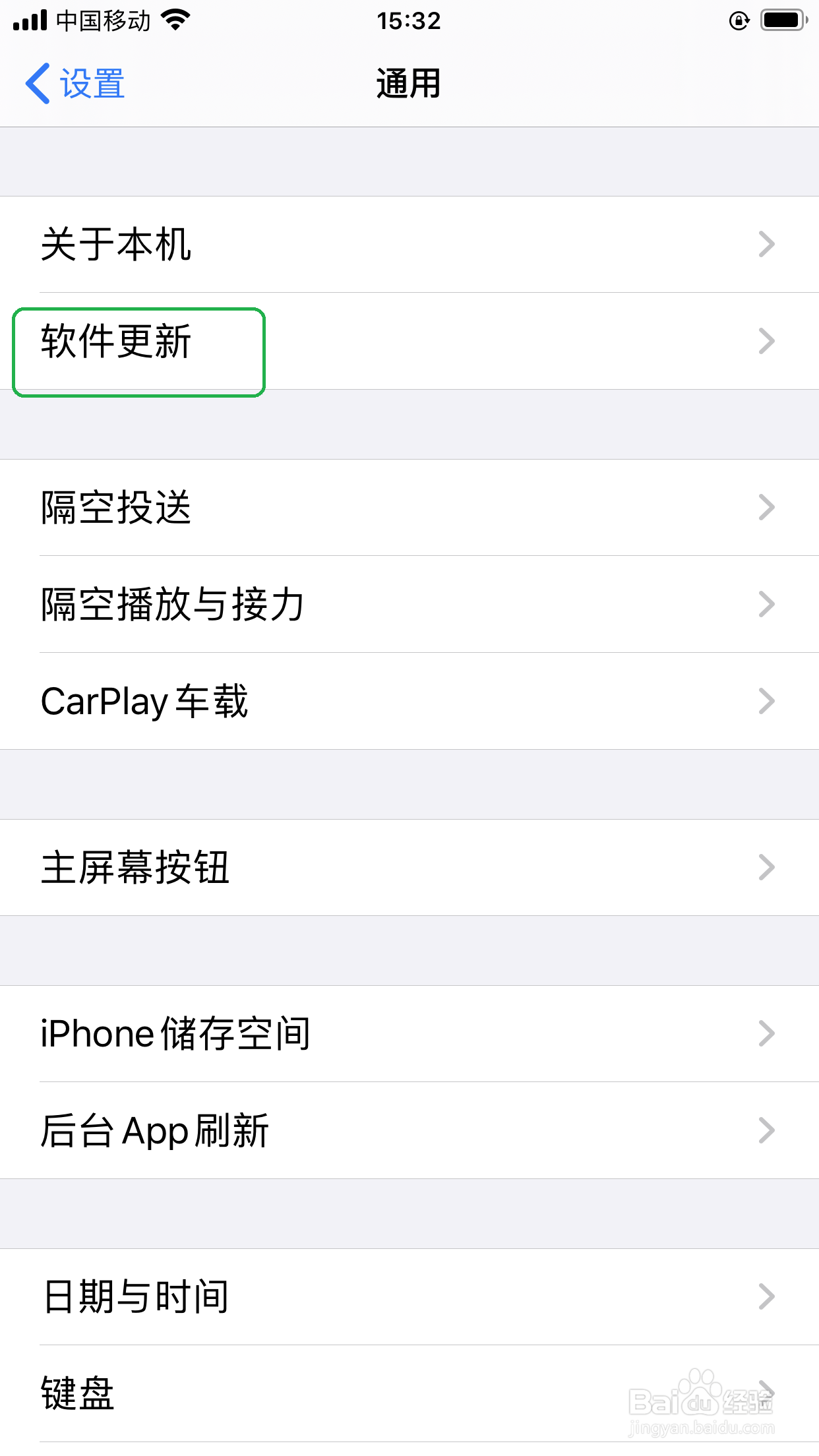Image resolution: width=819 pixels, height=1456 pixels.
Task: Tap the cellular signal strength icon
Action: point(31,20)
